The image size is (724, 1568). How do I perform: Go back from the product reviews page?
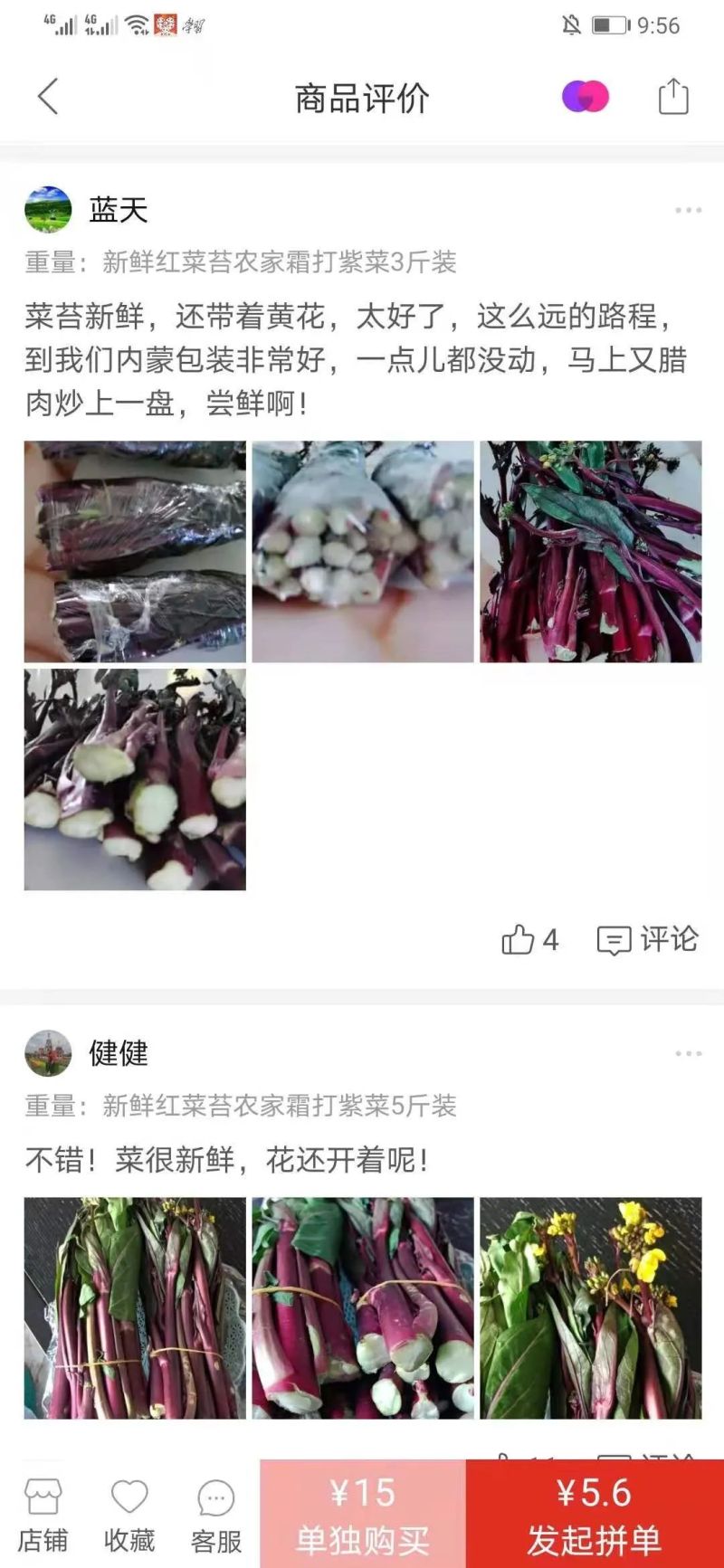[48, 97]
